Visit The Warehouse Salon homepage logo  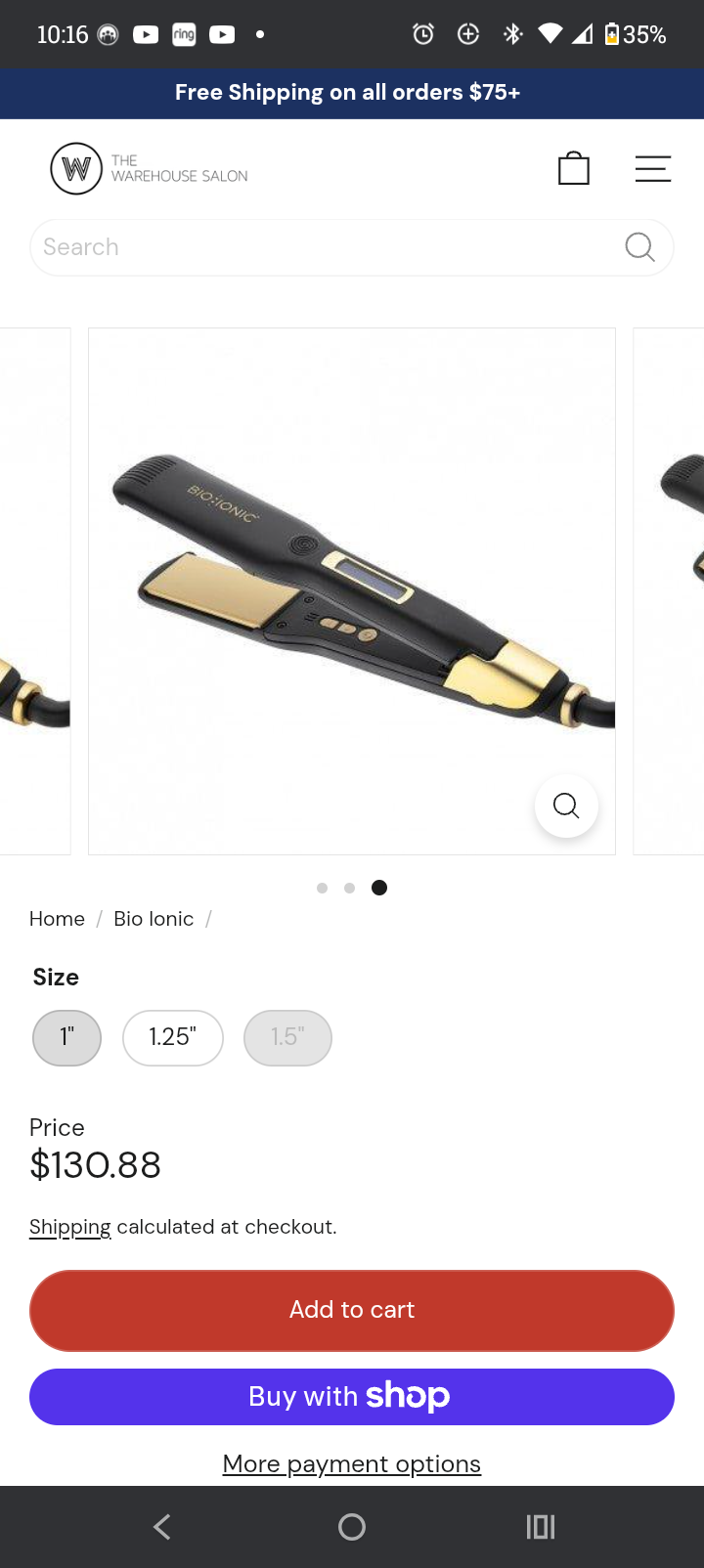[149, 169]
